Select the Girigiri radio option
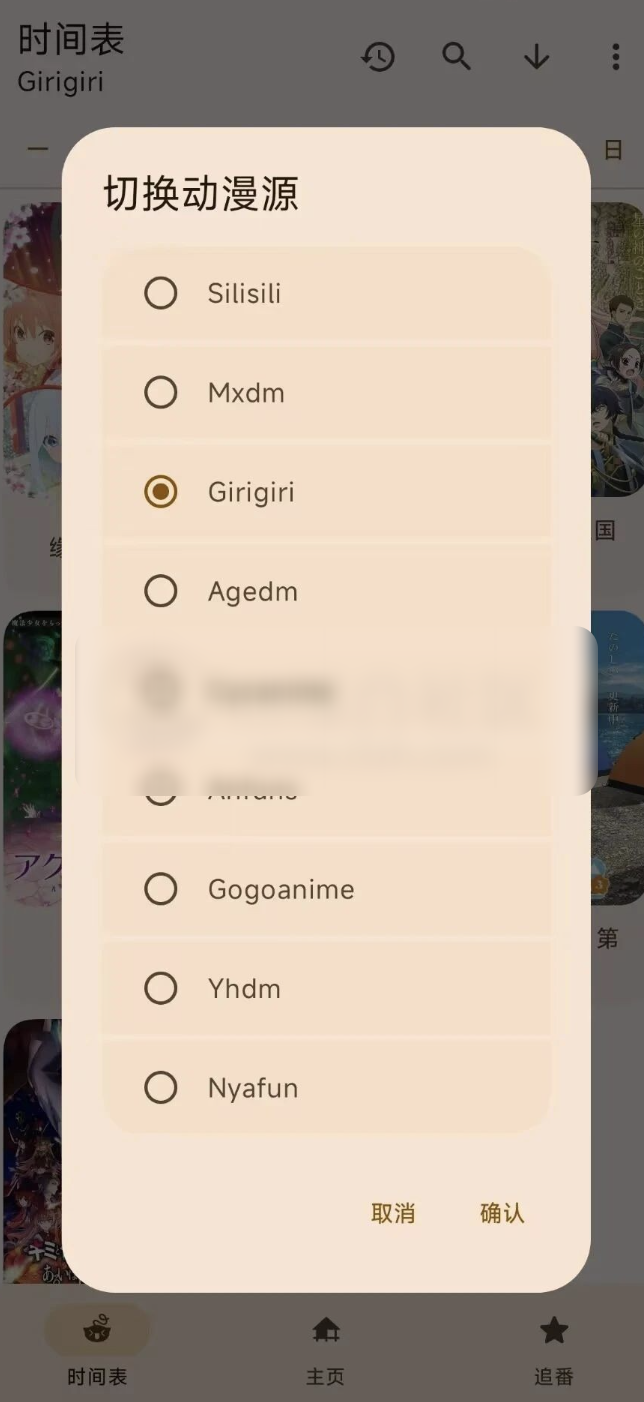 (x=161, y=492)
